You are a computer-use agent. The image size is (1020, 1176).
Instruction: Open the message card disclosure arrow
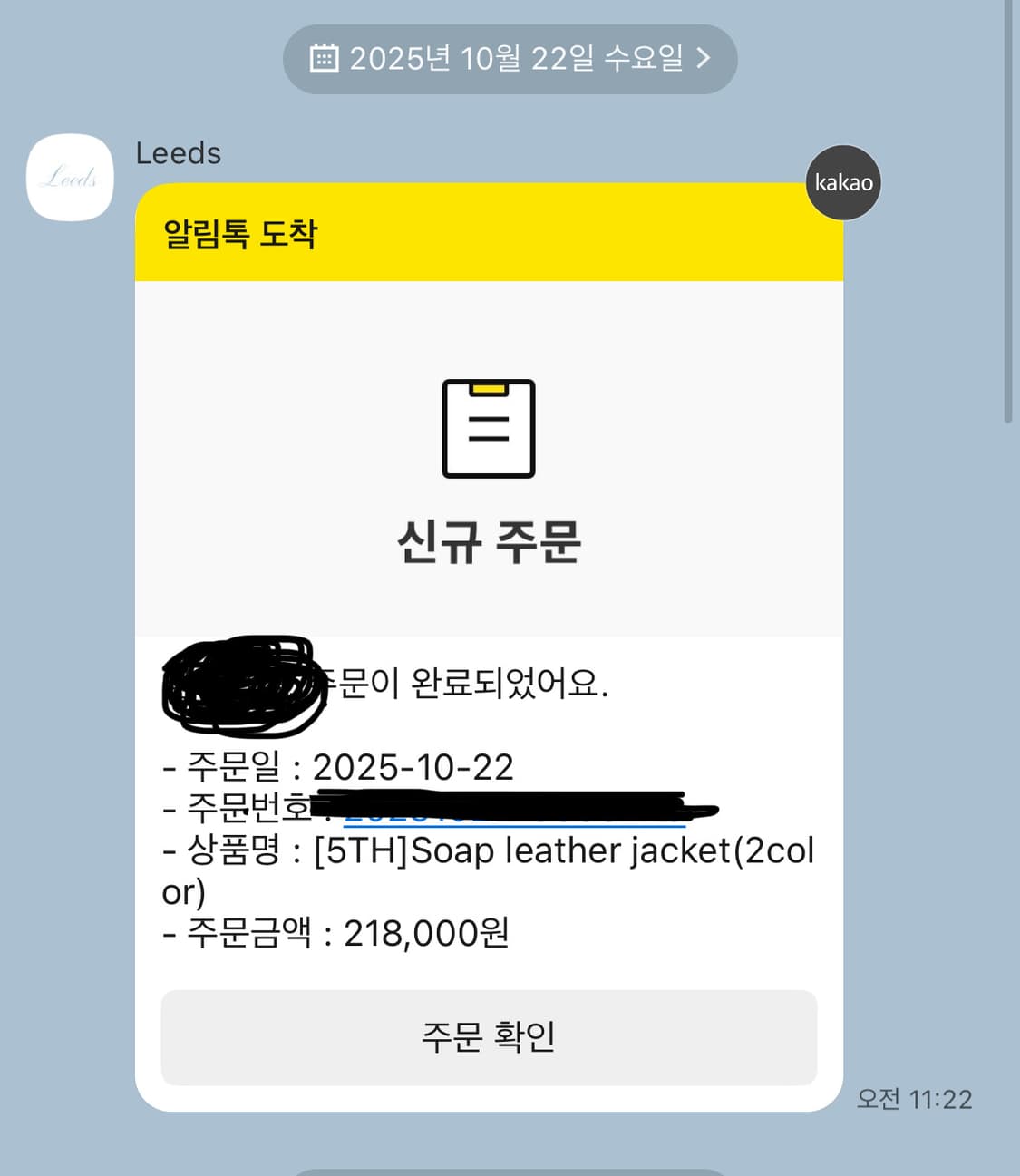coord(704,58)
